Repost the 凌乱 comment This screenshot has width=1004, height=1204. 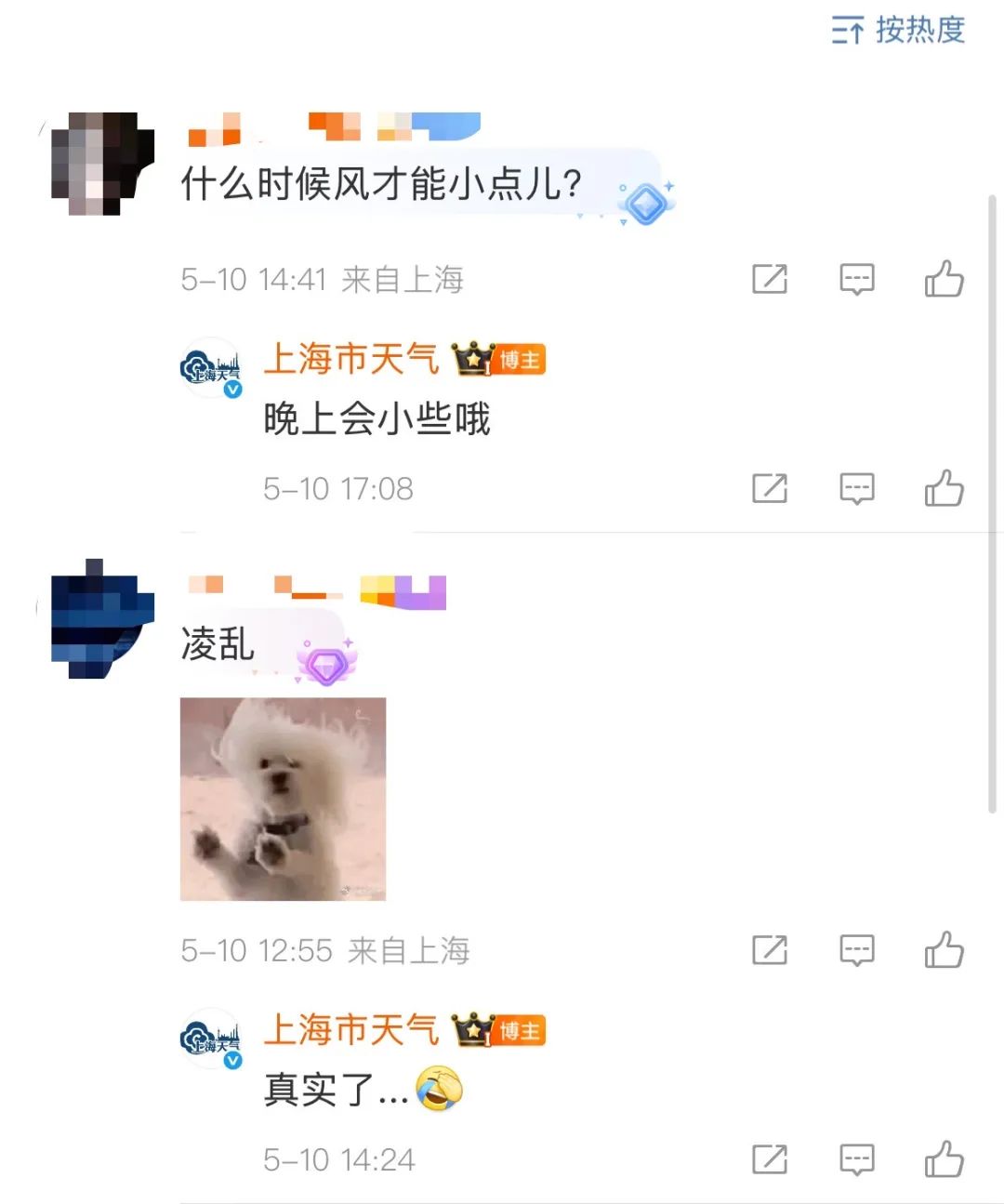click(x=769, y=950)
